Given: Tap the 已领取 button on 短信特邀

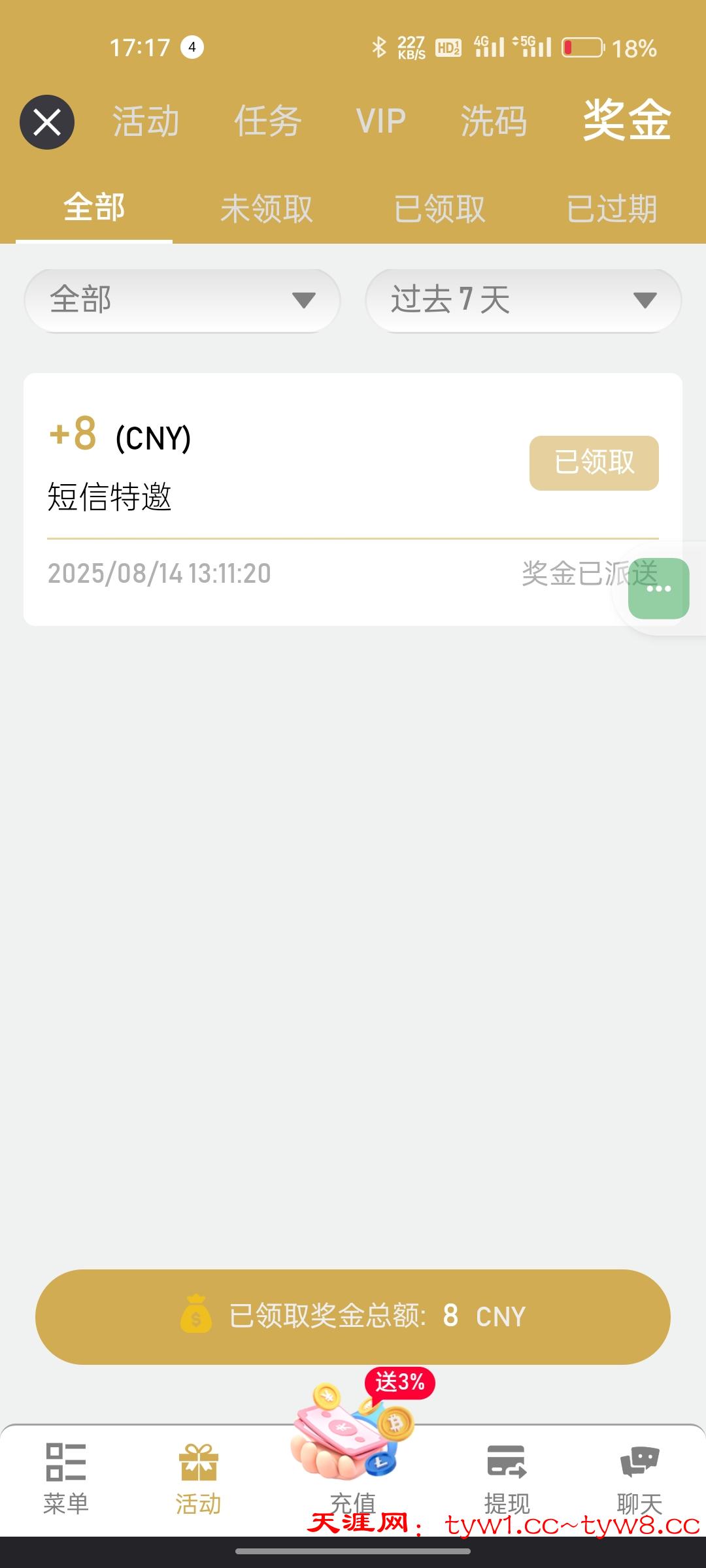Looking at the screenshot, I should point(594,463).
